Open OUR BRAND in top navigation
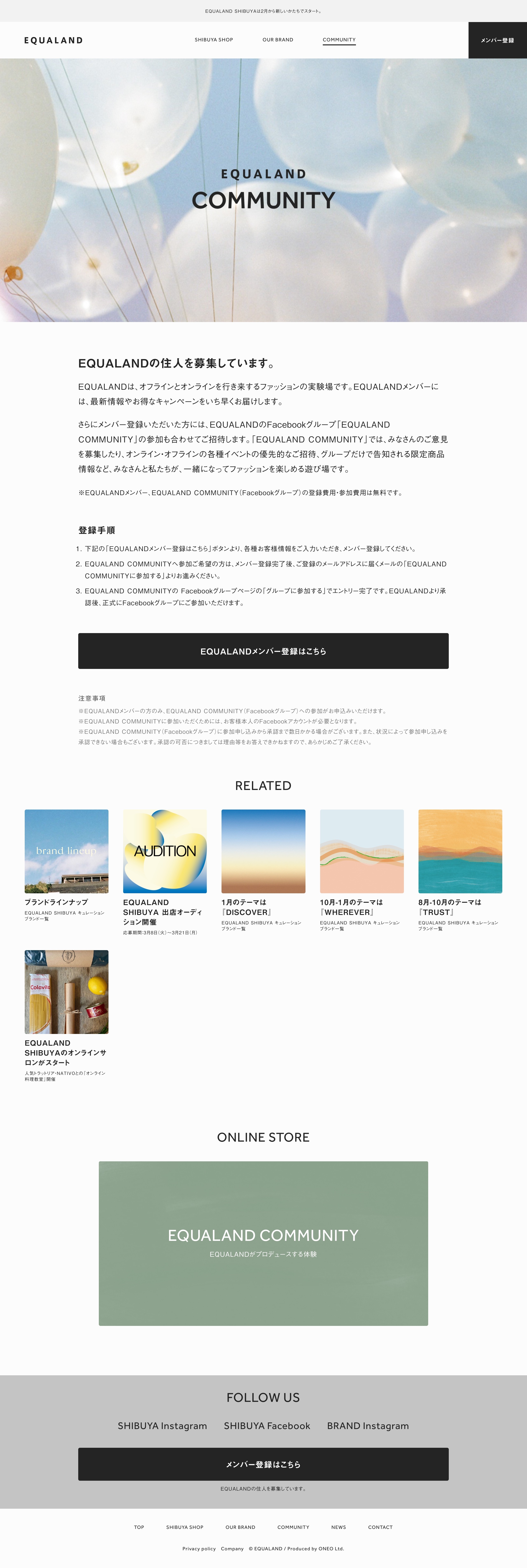Image resolution: width=527 pixels, height=1568 pixels. coord(277,40)
